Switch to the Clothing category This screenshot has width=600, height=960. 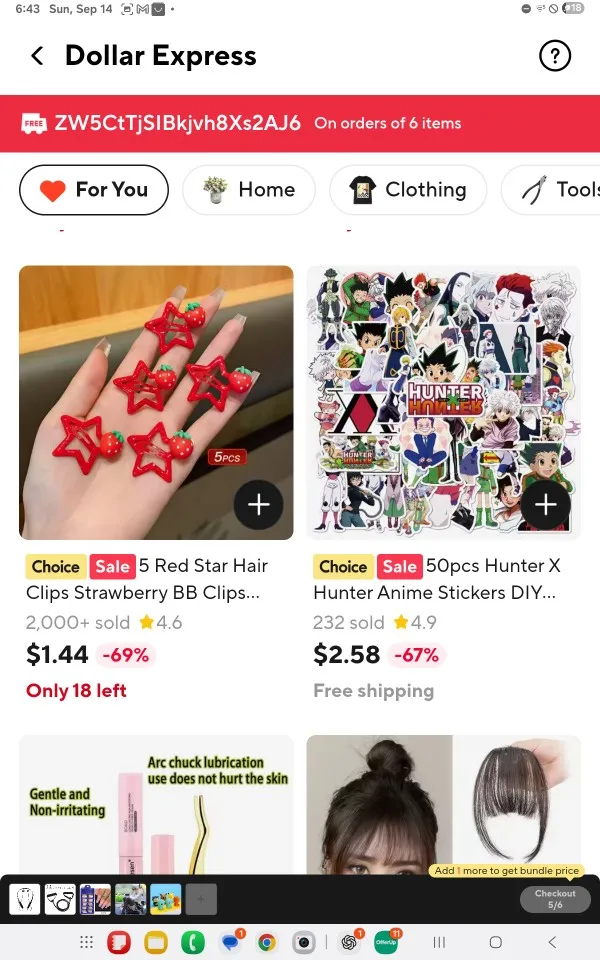click(408, 190)
